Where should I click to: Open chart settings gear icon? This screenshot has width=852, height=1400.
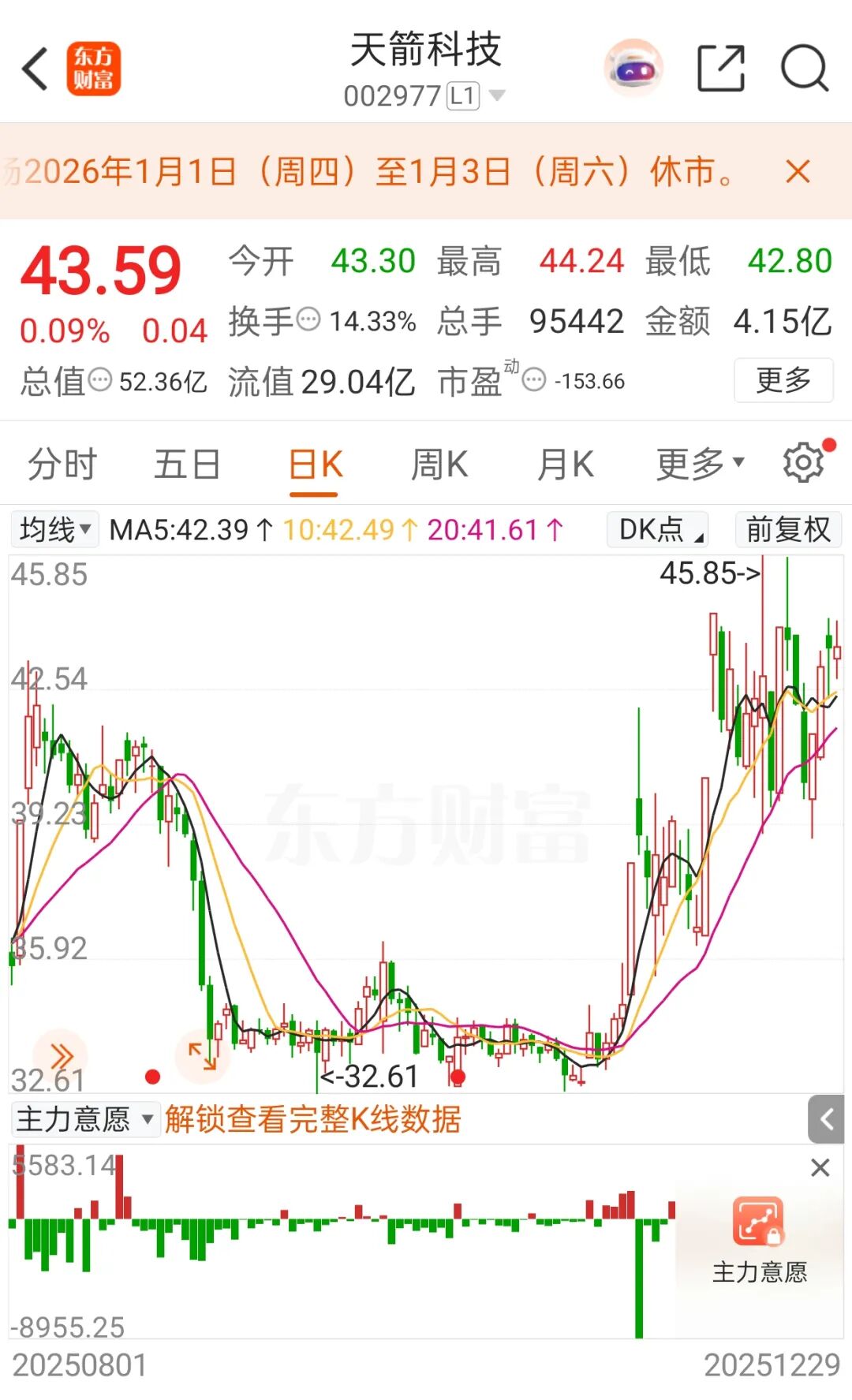click(804, 462)
